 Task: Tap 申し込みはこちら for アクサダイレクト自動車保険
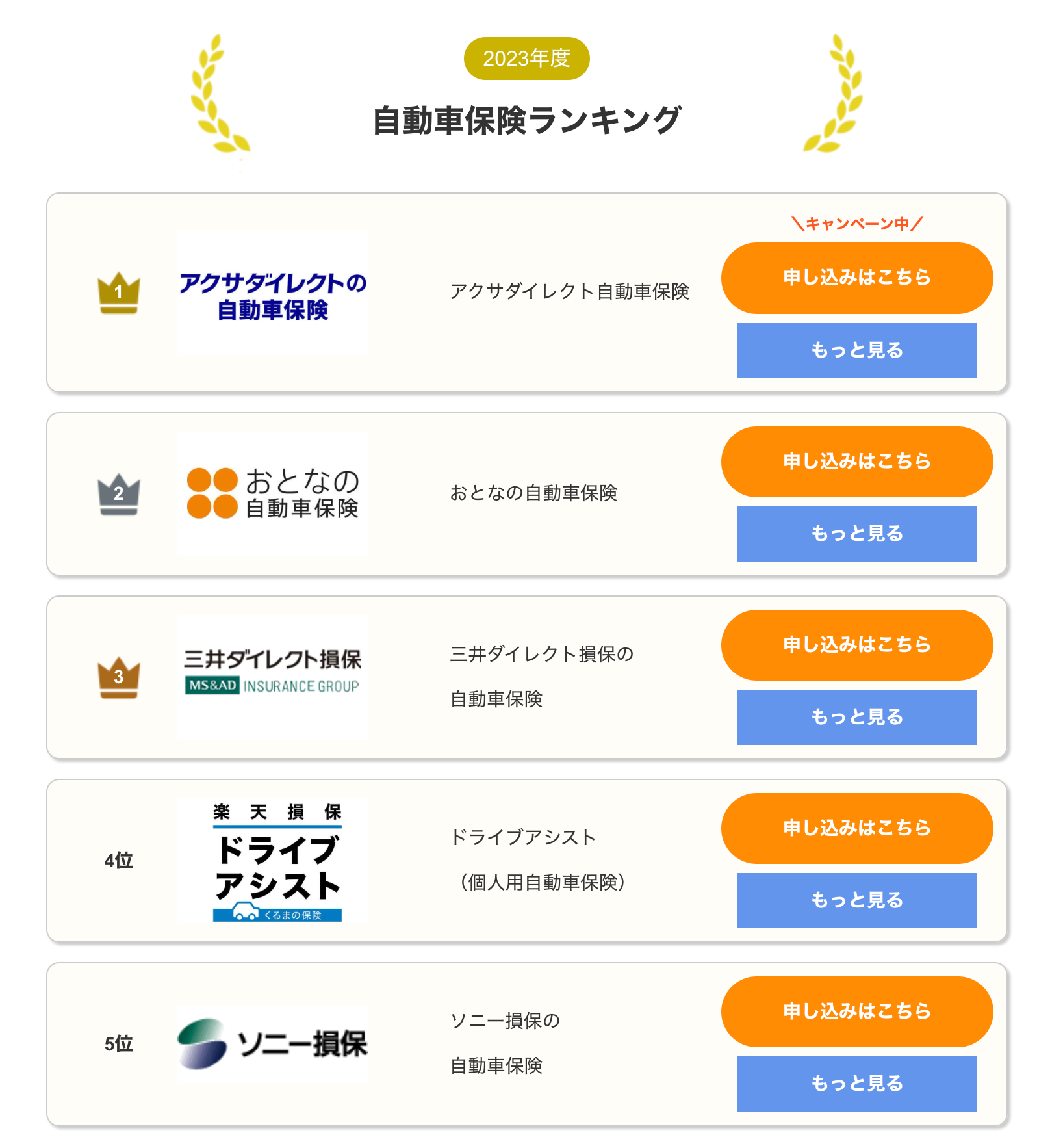coord(856,278)
